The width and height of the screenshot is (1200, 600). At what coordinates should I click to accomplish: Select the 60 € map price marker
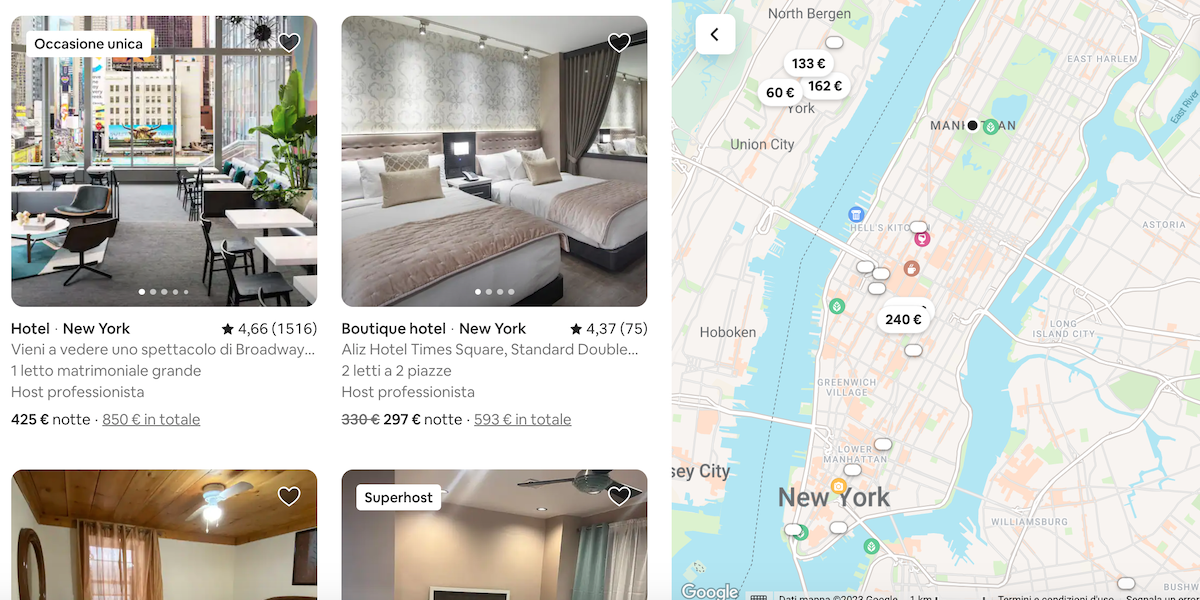[780, 93]
